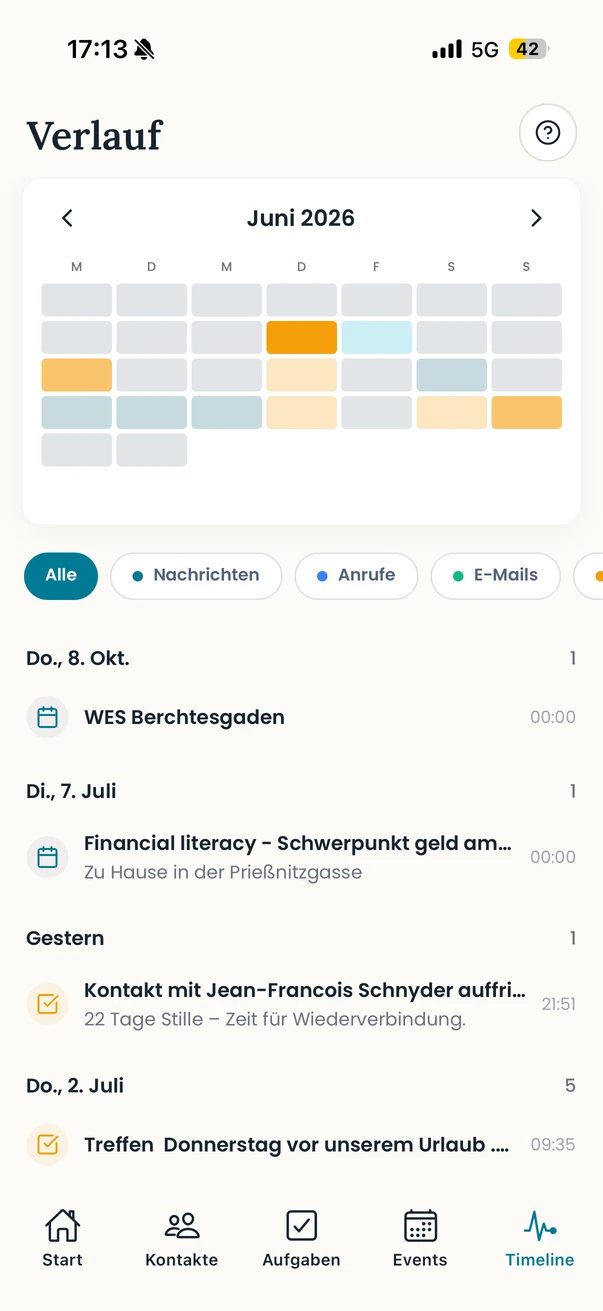Open the help question mark icon
The width and height of the screenshot is (603, 1311).
[x=548, y=133]
